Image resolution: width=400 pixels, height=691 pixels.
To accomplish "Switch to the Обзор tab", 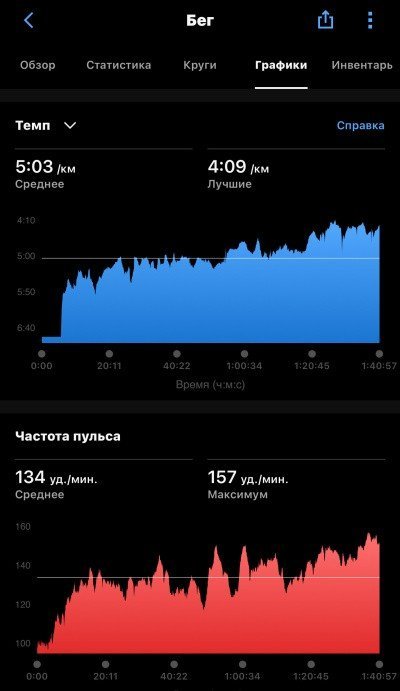I will click(38, 65).
